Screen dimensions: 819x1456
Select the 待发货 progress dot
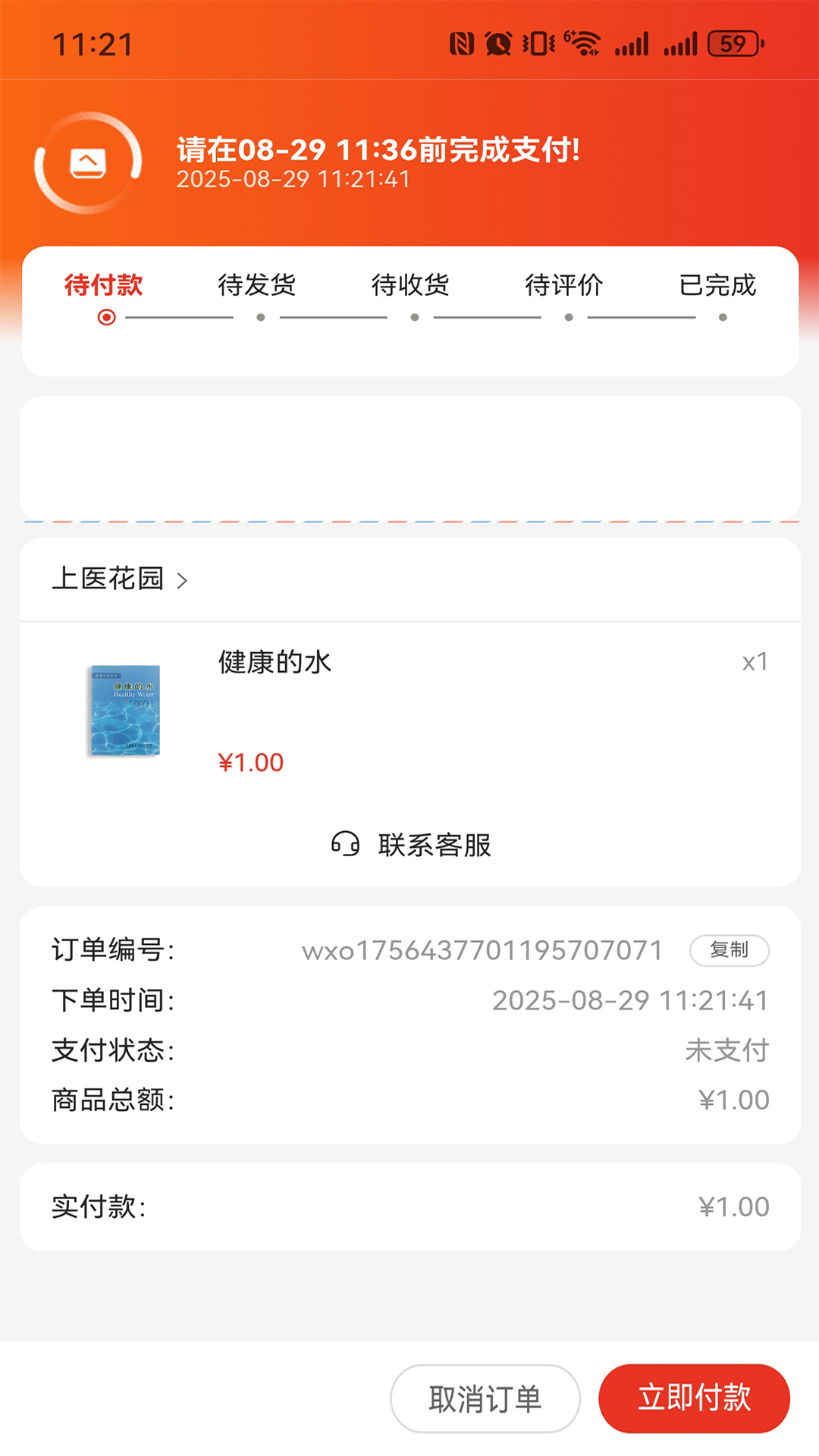(x=258, y=319)
